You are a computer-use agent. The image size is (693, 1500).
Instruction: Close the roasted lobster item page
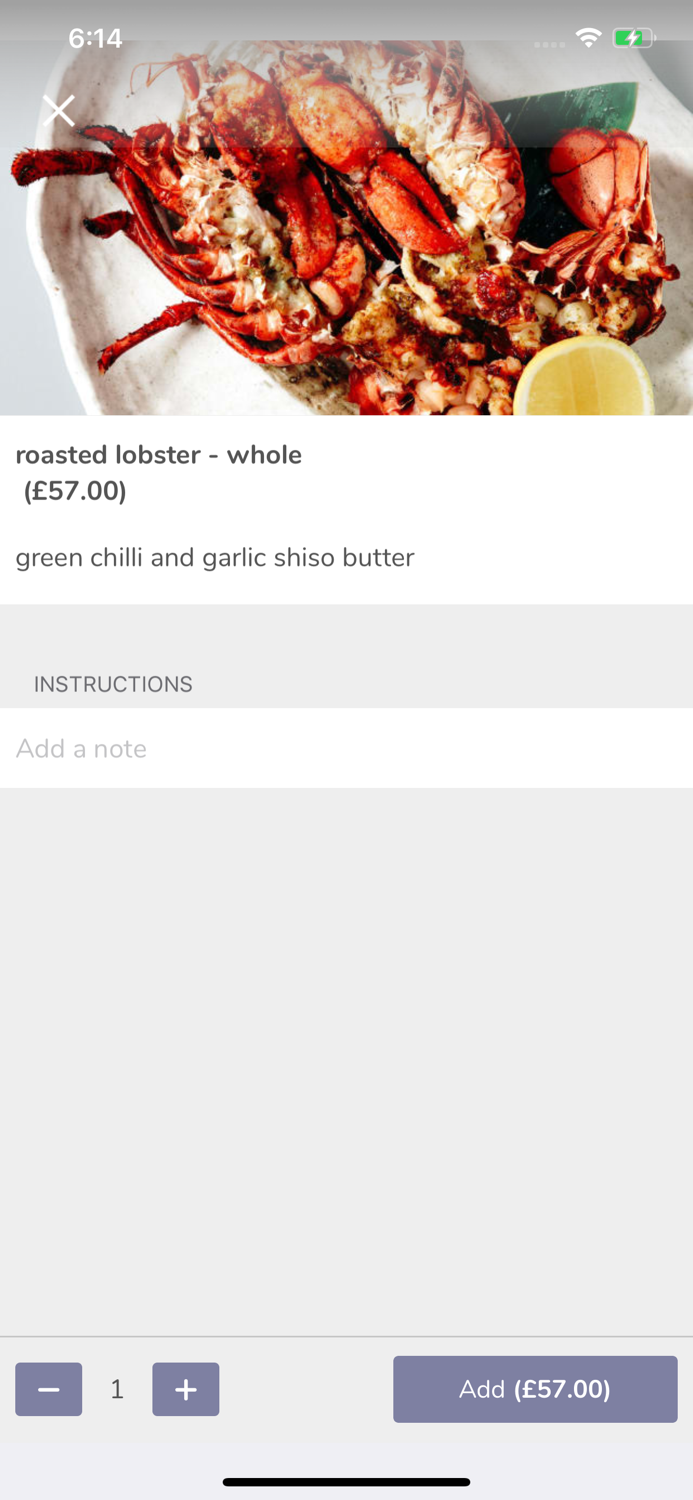click(59, 111)
